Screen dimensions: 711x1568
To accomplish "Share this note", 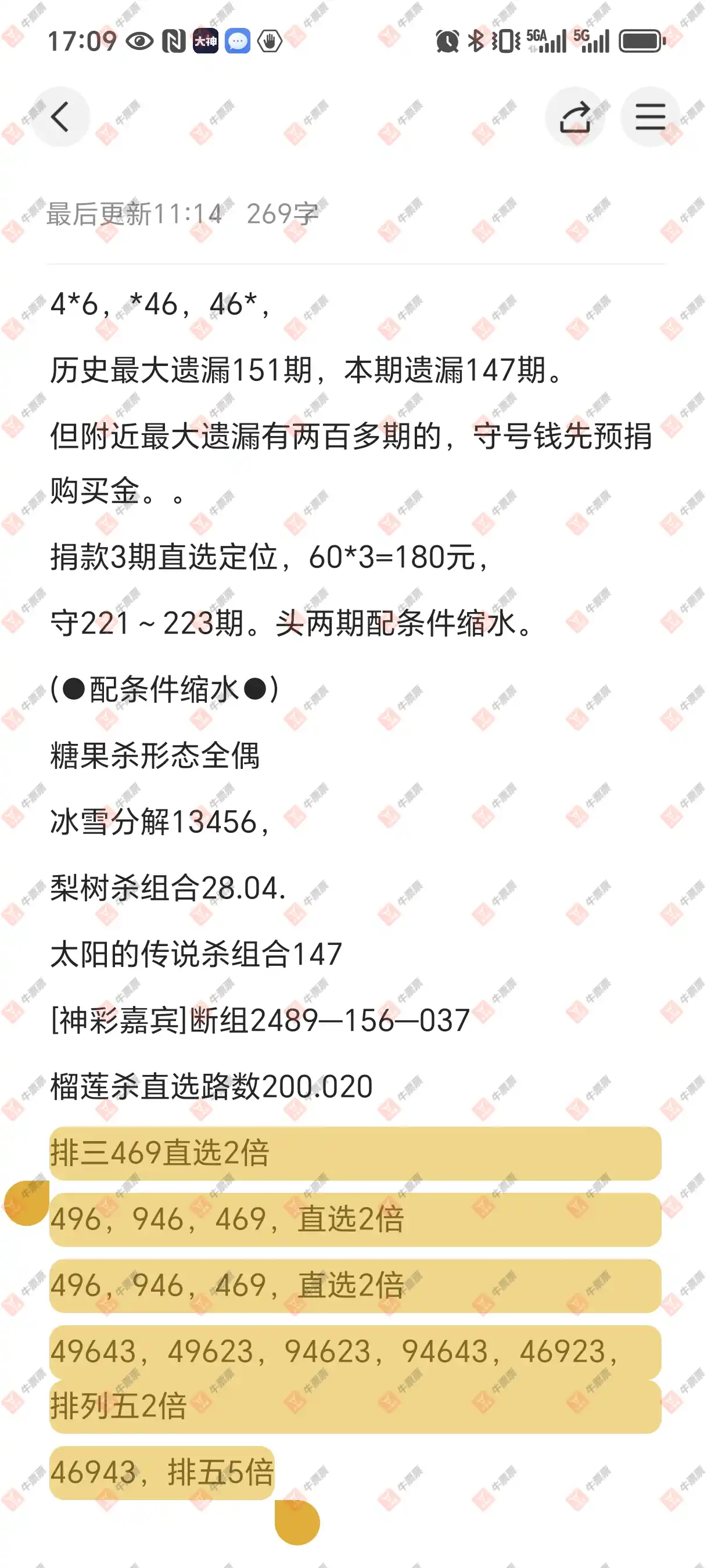I will click(x=575, y=117).
